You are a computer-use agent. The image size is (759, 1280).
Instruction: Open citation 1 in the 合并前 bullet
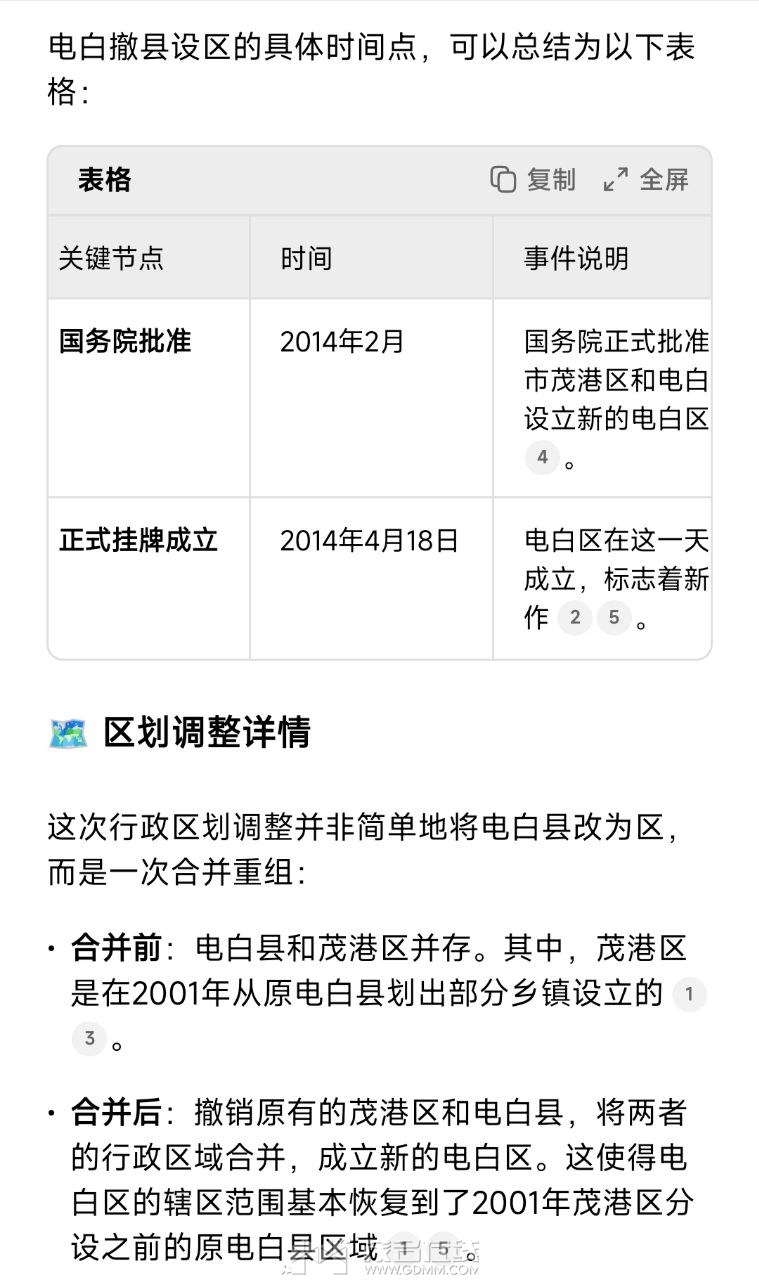[689, 995]
